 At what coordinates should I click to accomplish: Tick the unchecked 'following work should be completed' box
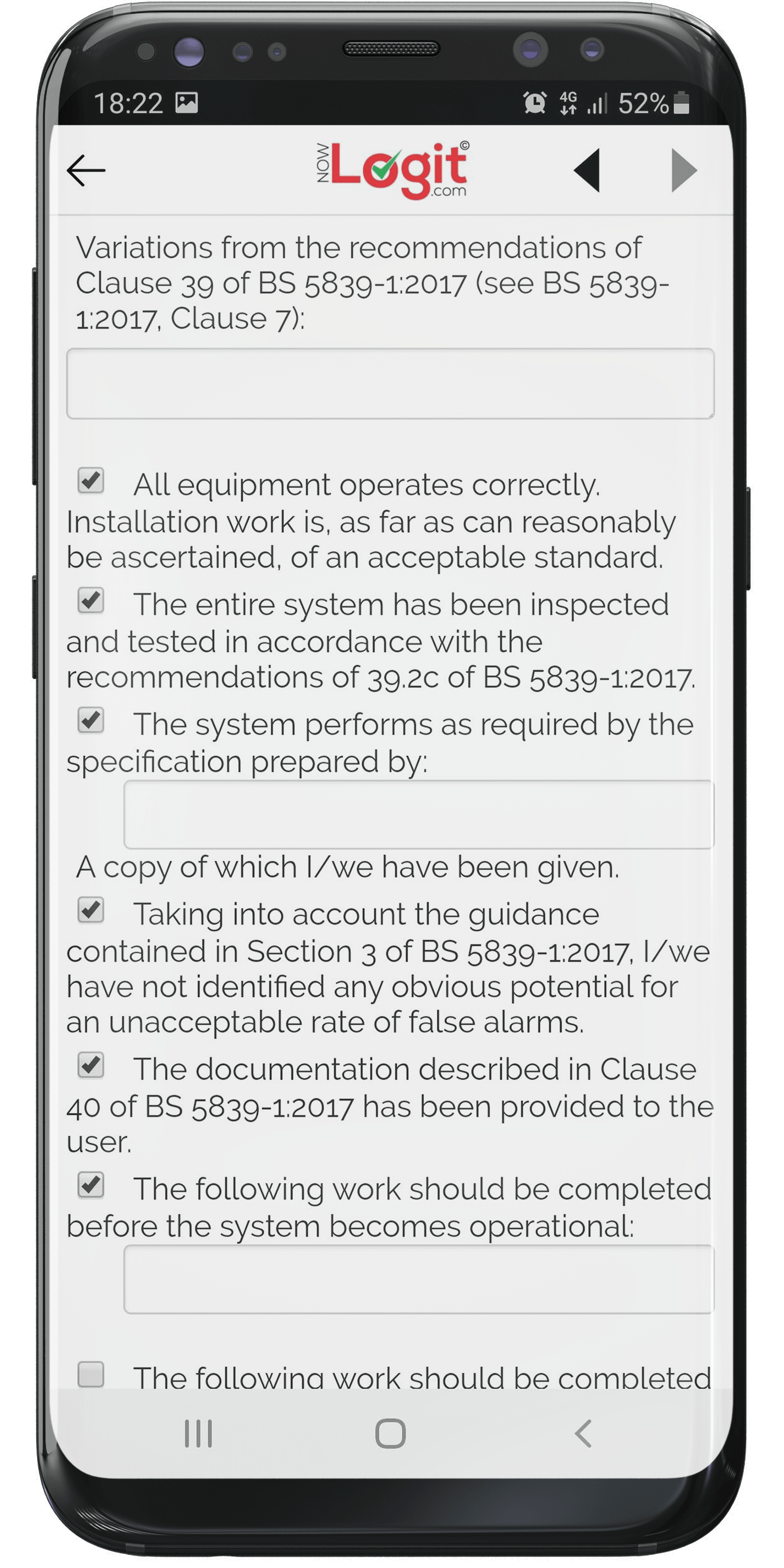[x=91, y=1375]
